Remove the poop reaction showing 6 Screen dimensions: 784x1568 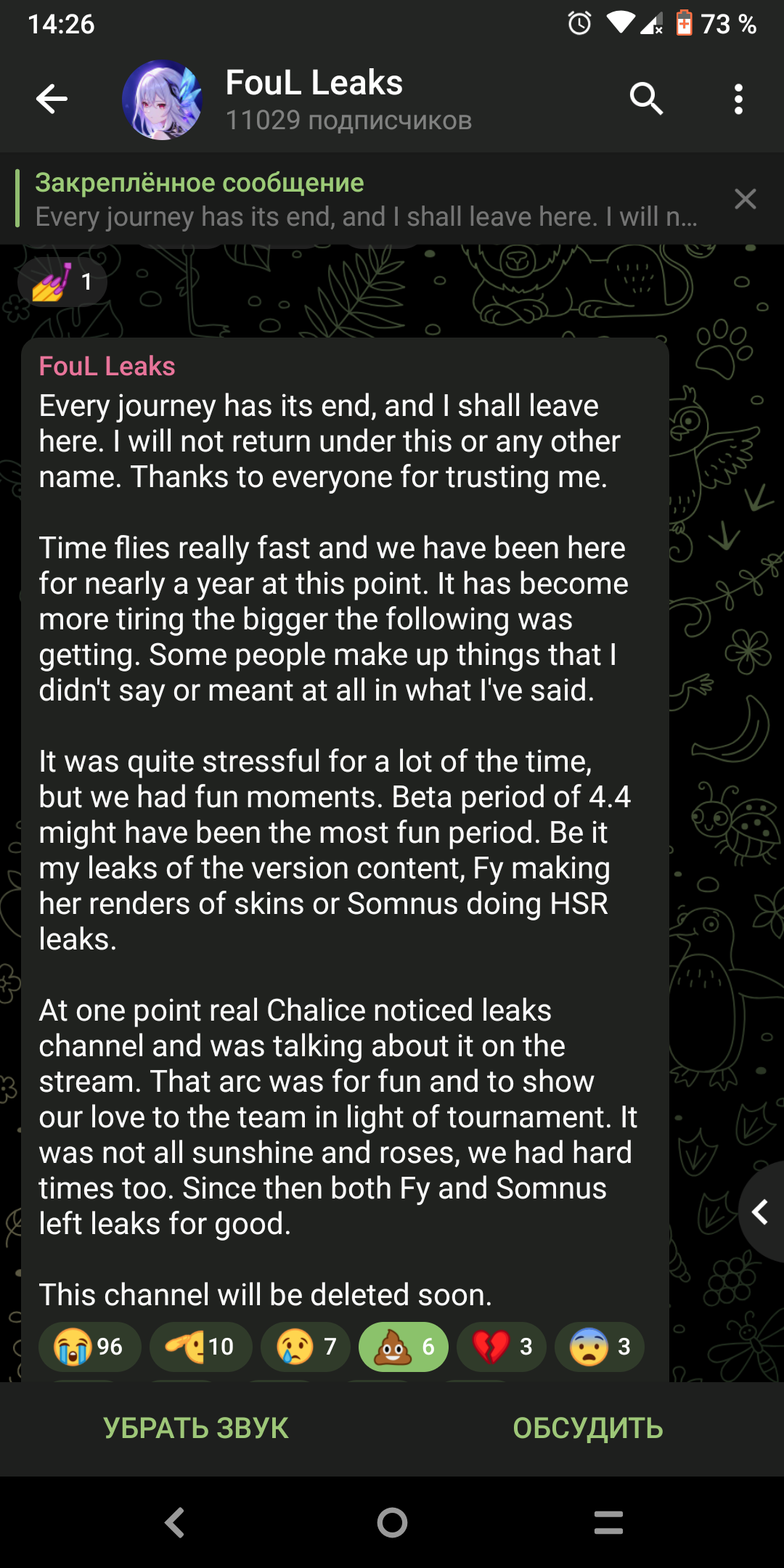coord(404,1347)
